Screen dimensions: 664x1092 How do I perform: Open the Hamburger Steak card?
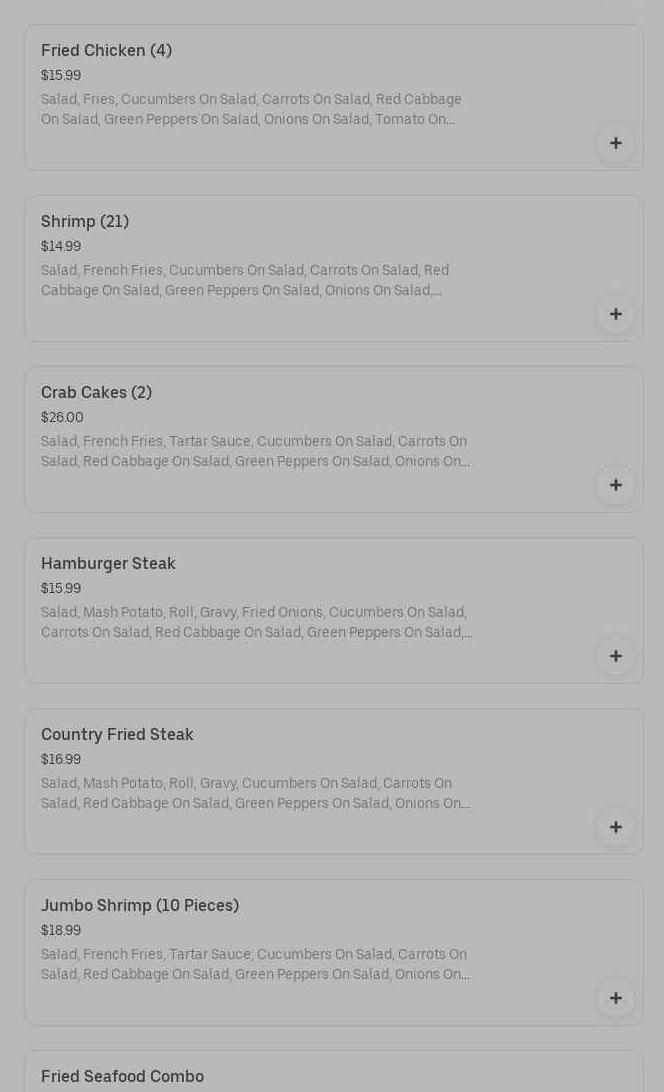pyautogui.click(x=300, y=600)
